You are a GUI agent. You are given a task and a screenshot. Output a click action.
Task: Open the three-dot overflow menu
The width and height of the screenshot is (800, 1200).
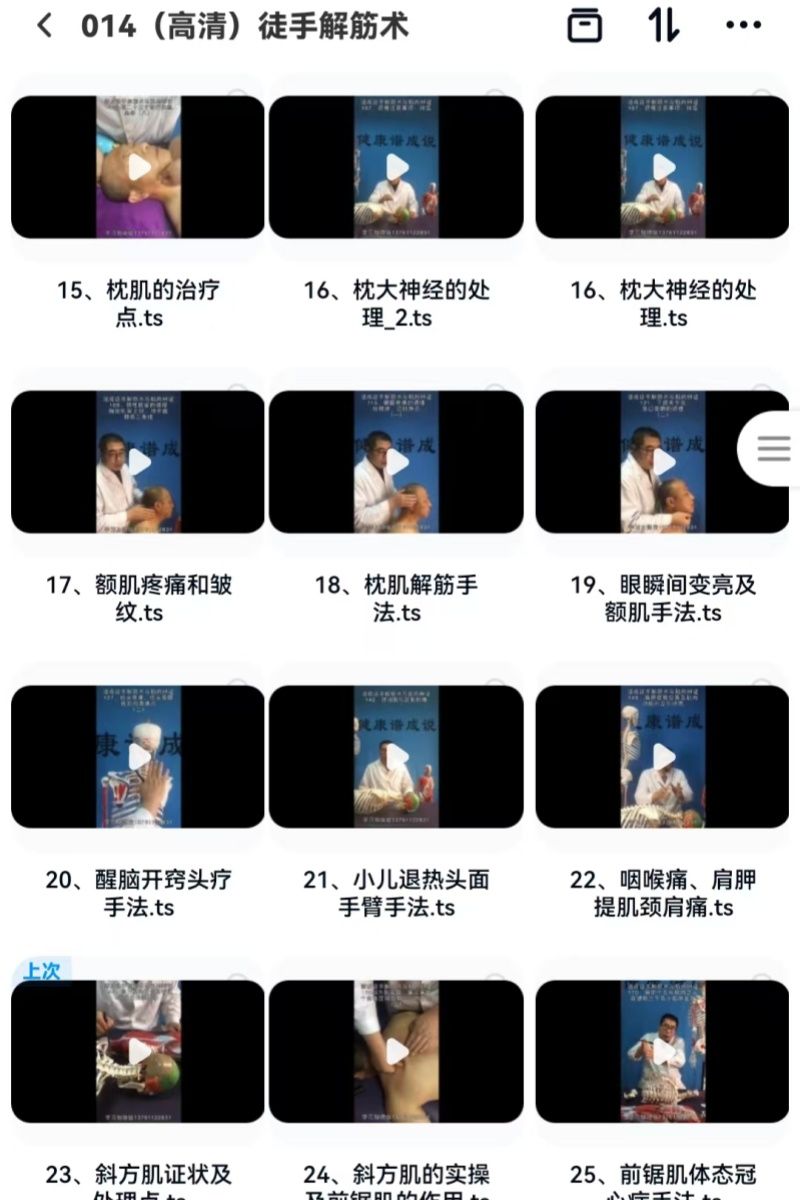[743, 26]
